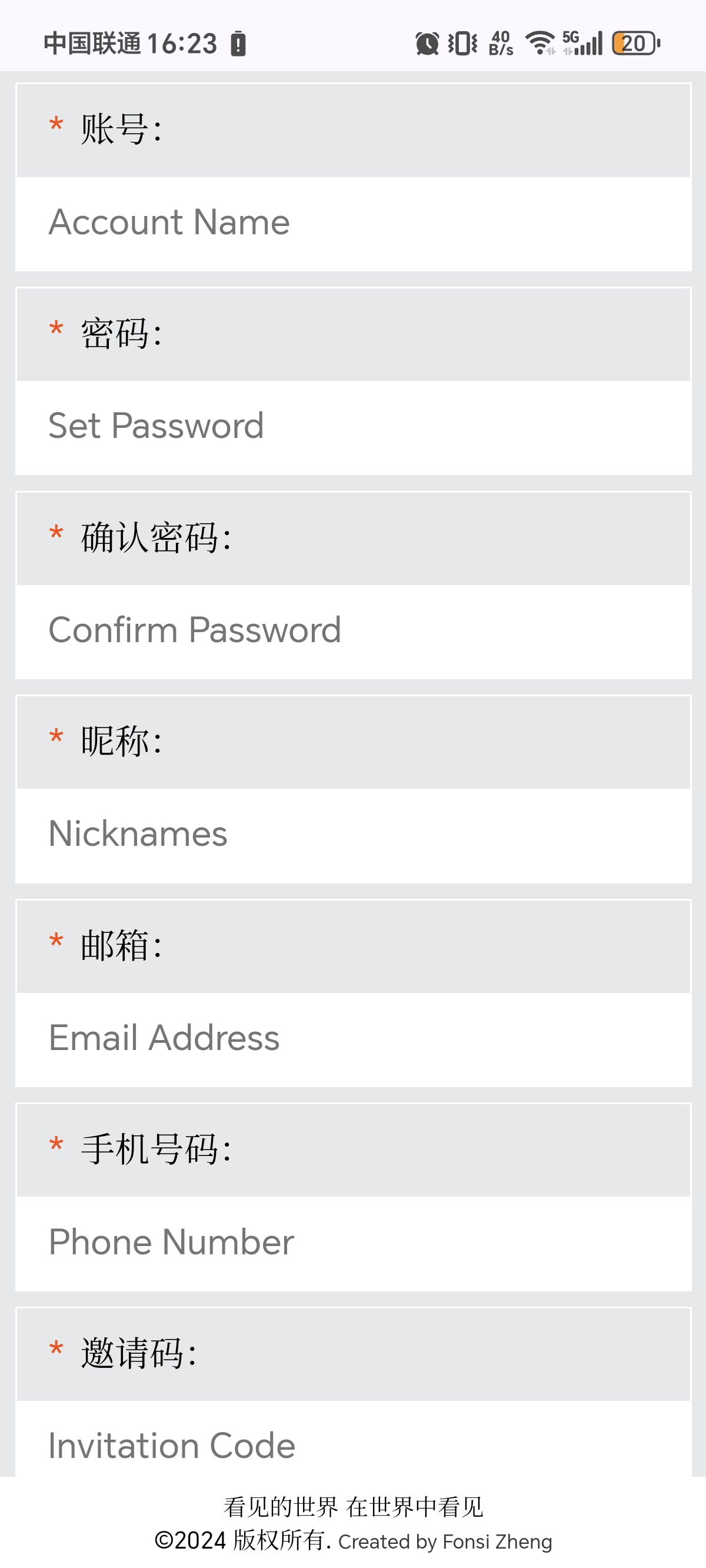706x1568 pixels.
Task: Tap the Account Name input field
Action: pyautogui.click(x=353, y=224)
